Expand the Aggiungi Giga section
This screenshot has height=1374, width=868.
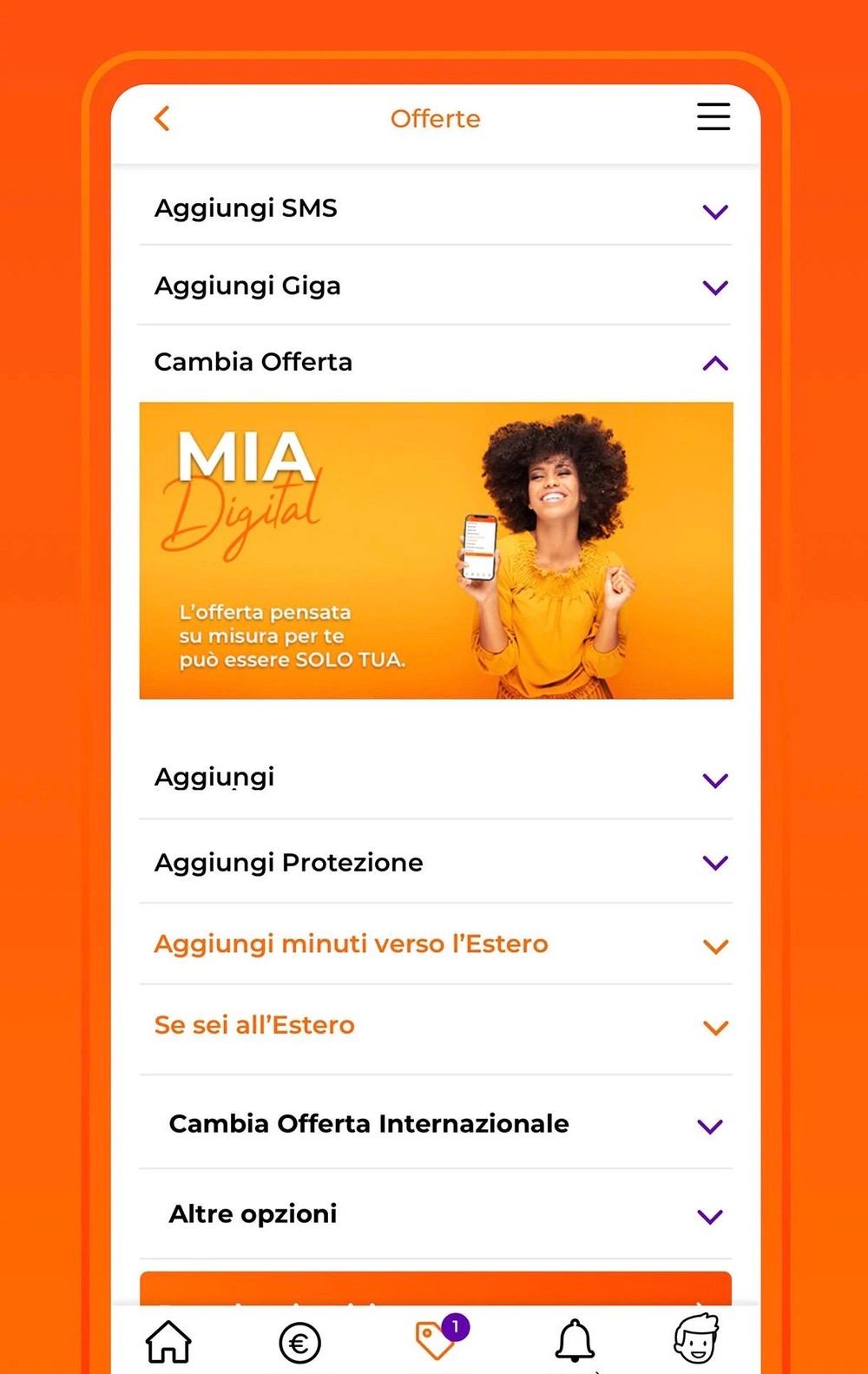714,287
